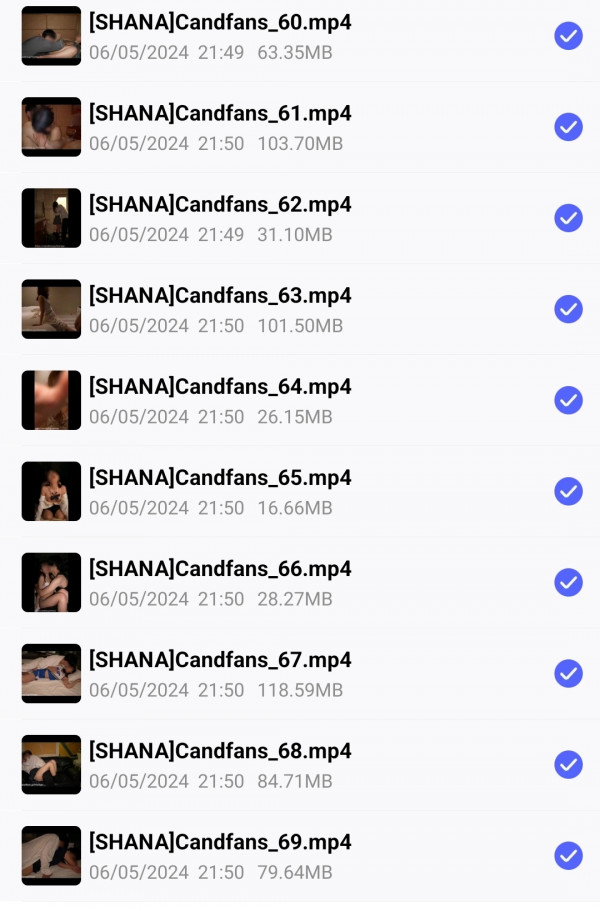Screen dimensions: 600x911
Task: Deselect the [SHANA]Candfans_66.mp4 checkbox
Action: pos(568,582)
